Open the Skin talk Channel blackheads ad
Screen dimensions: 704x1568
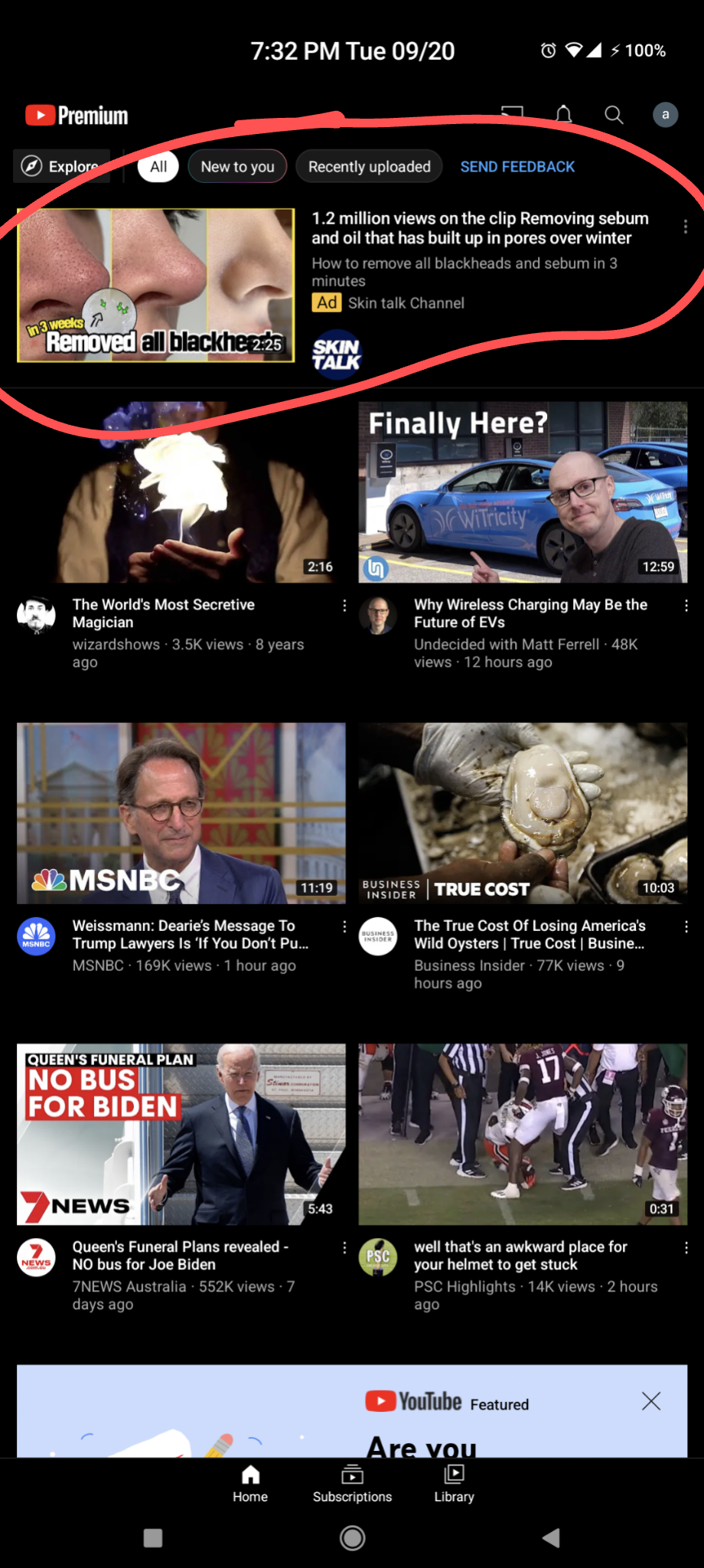tap(156, 285)
